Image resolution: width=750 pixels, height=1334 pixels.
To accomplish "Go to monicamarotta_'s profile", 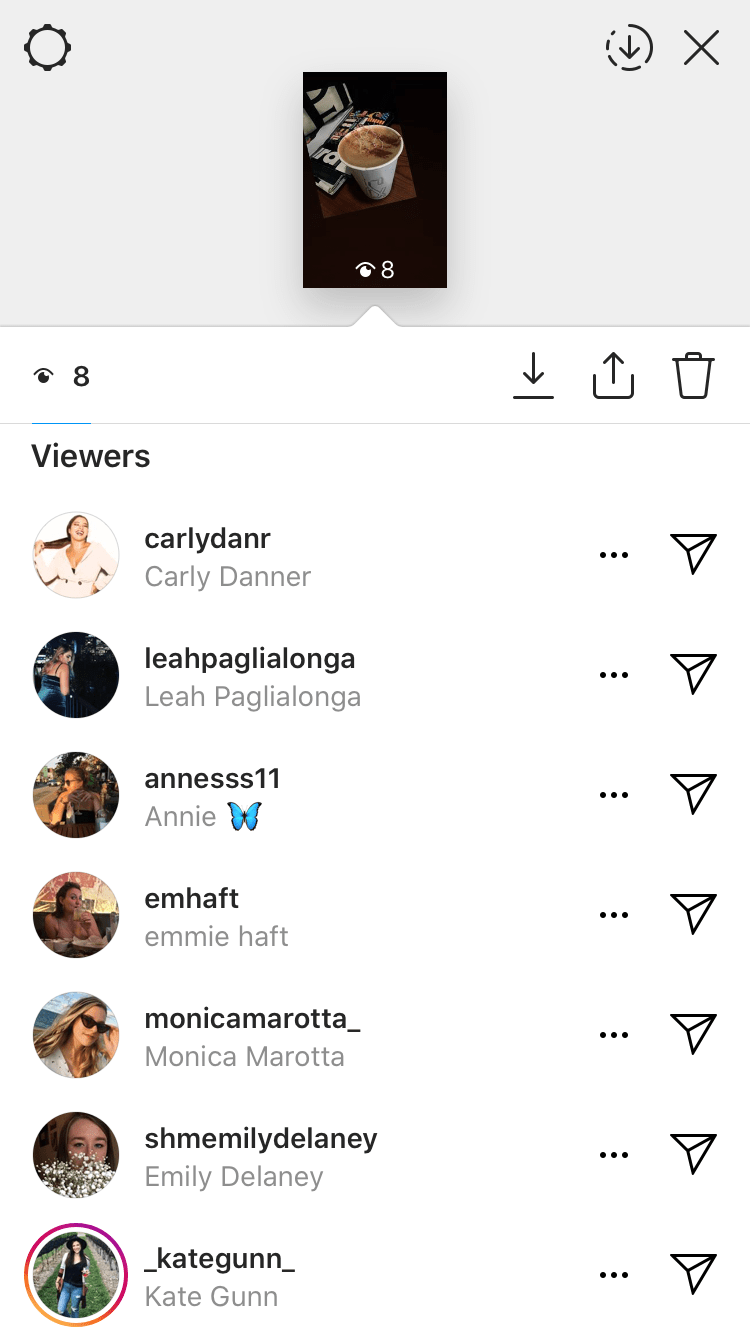I will (252, 1019).
